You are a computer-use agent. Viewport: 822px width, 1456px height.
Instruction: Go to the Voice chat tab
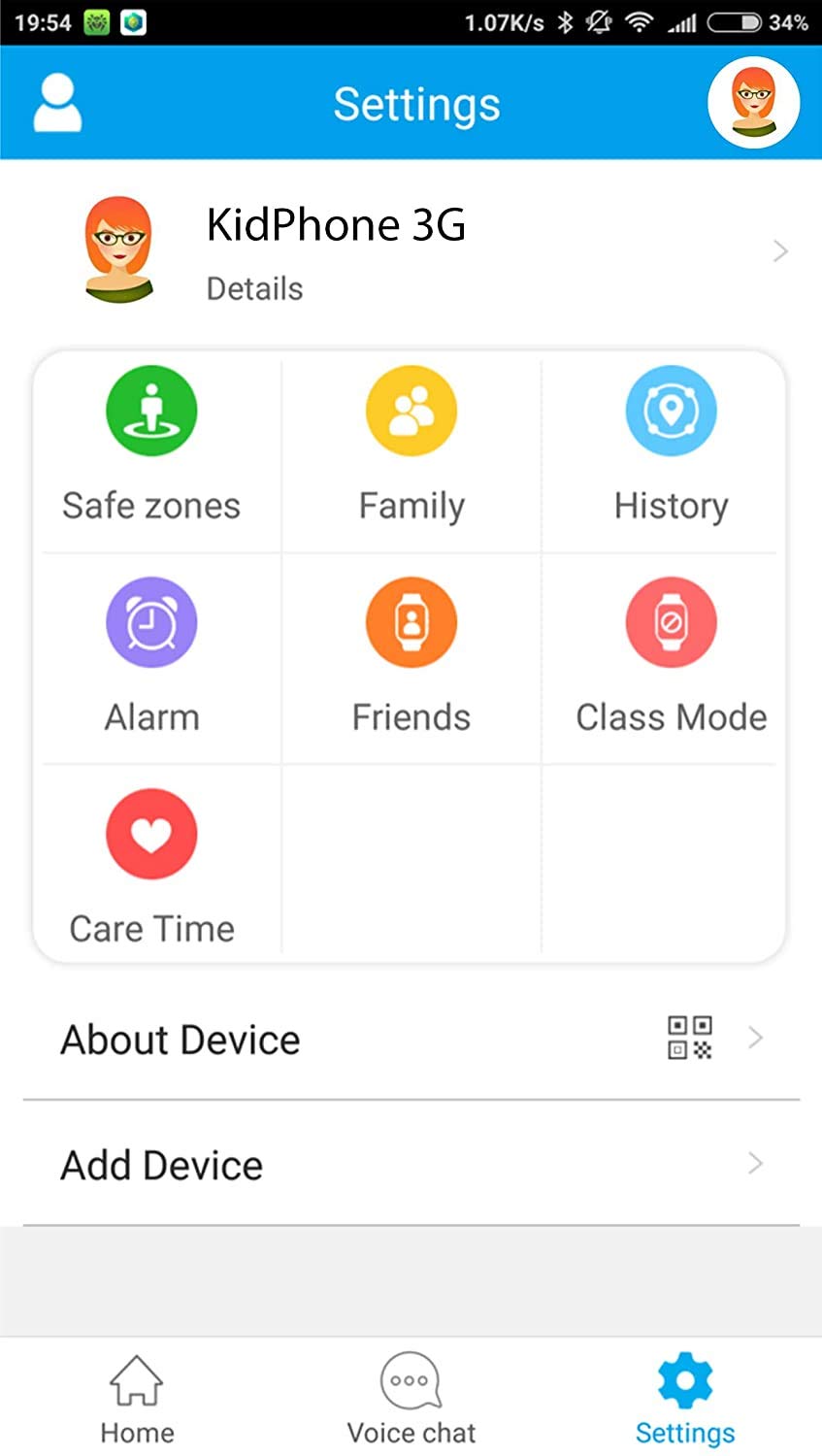pos(411,1400)
